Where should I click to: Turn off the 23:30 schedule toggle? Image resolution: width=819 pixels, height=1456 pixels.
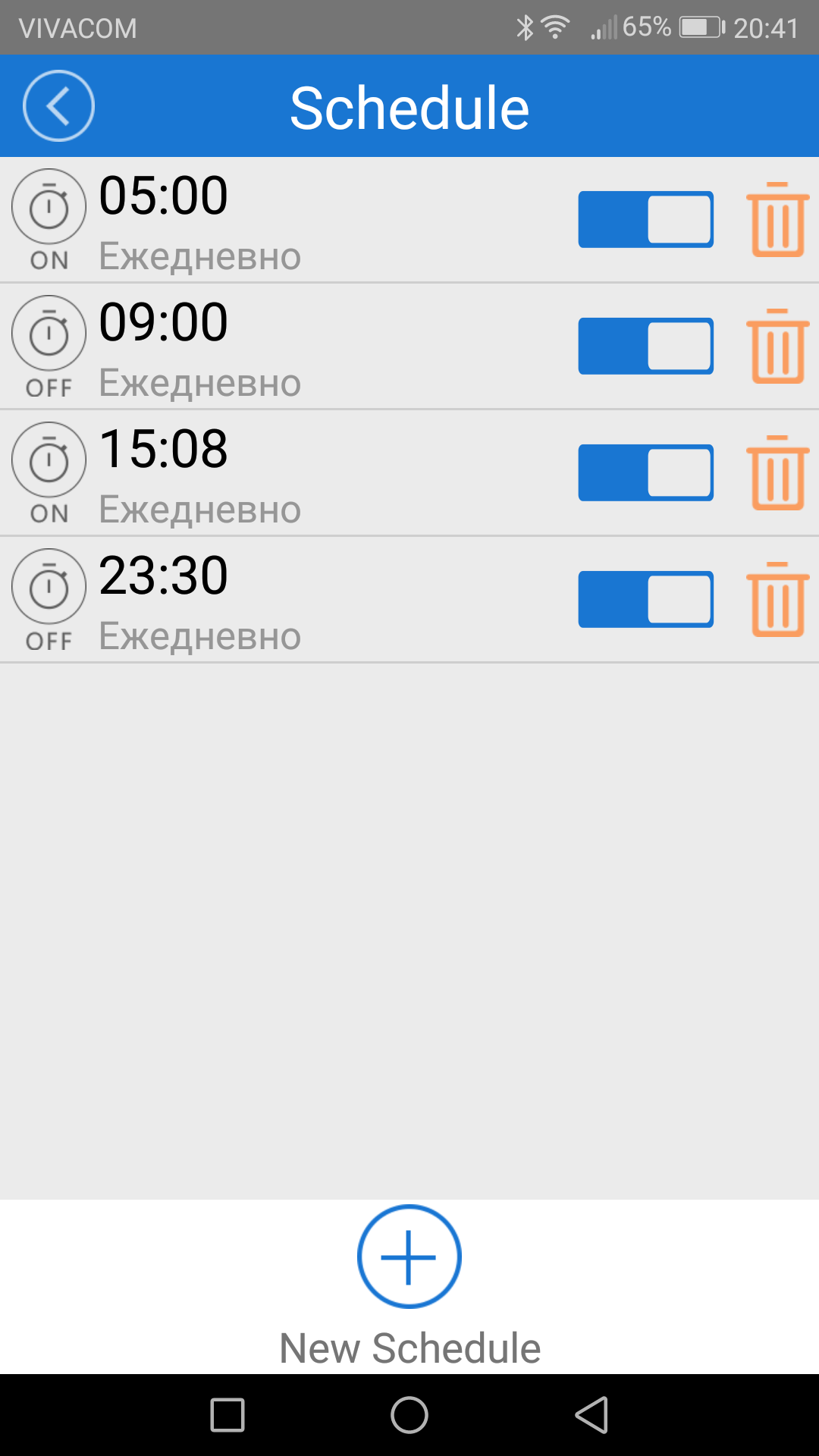click(x=645, y=600)
